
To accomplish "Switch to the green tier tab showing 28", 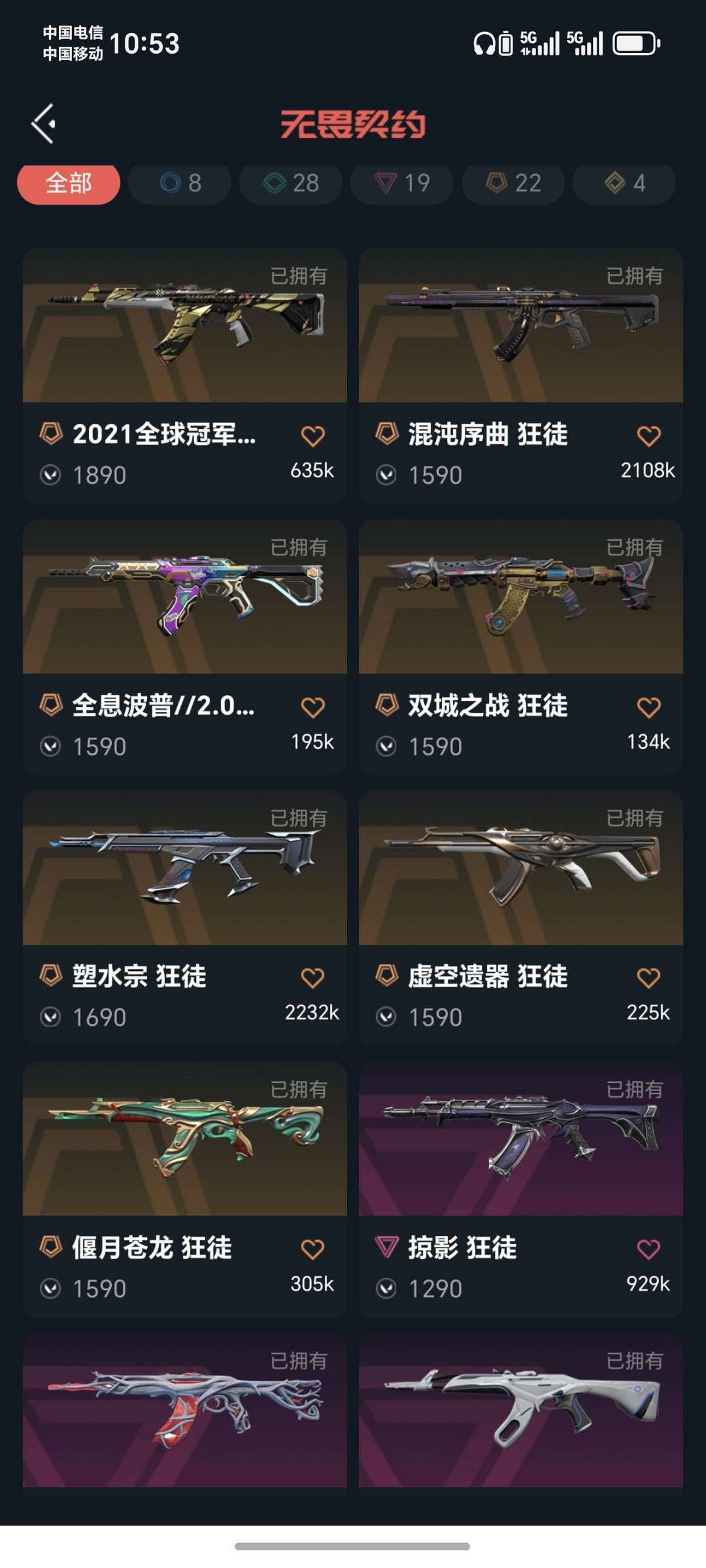I will click(x=291, y=183).
